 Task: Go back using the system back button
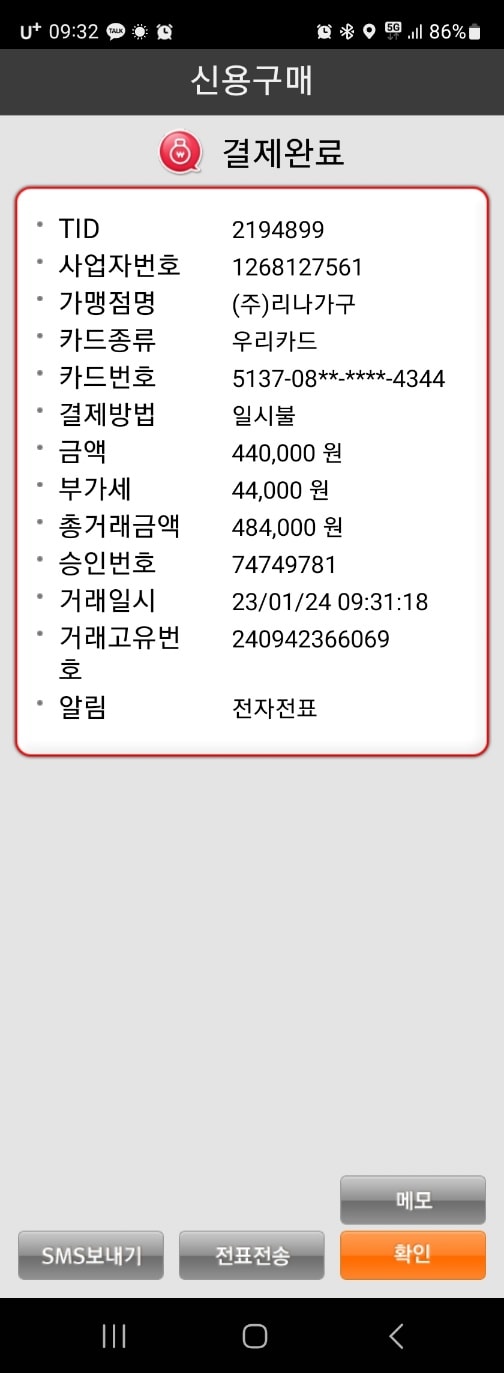pyautogui.click(x=396, y=1335)
